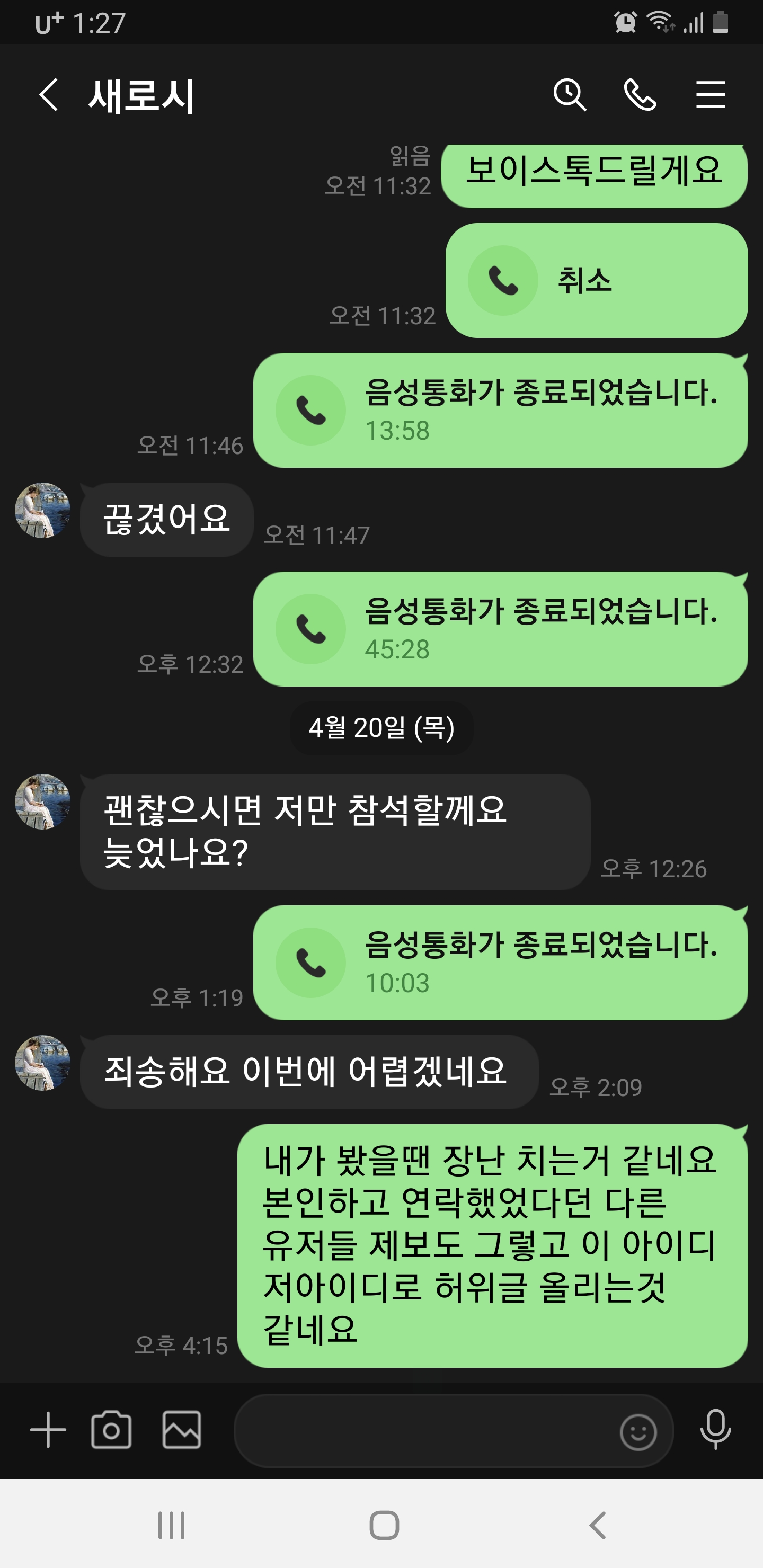
Task: Call back from the 45:28 voice call bubble
Action: point(500,629)
